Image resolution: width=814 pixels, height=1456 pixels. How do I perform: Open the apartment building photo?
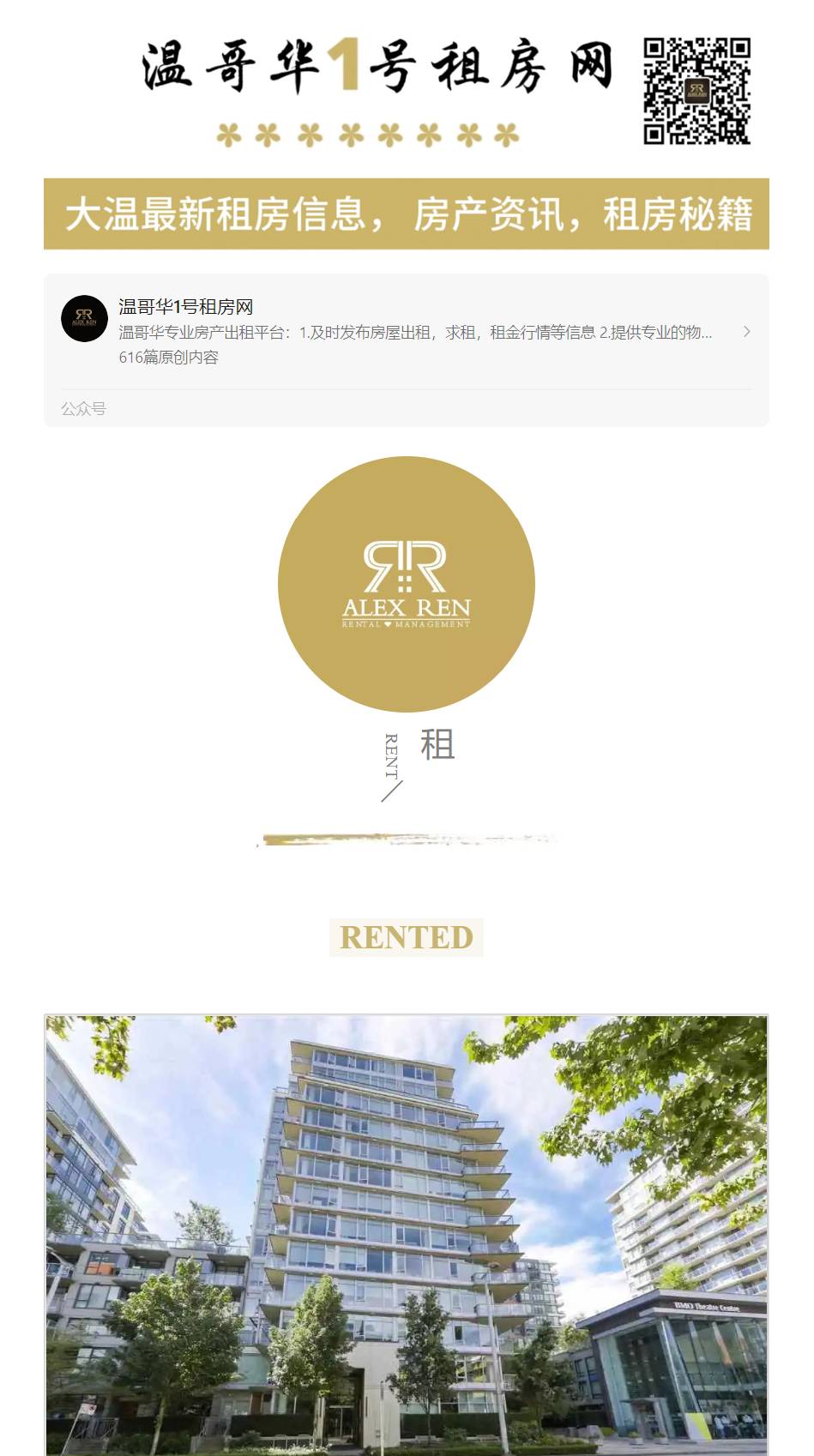406,1235
